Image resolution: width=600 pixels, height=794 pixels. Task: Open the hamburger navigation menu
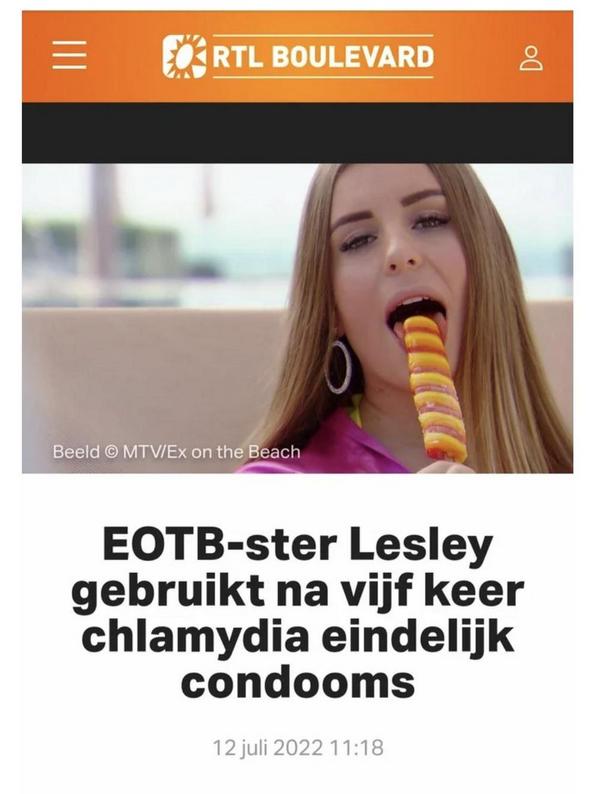pyautogui.click(x=70, y=56)
